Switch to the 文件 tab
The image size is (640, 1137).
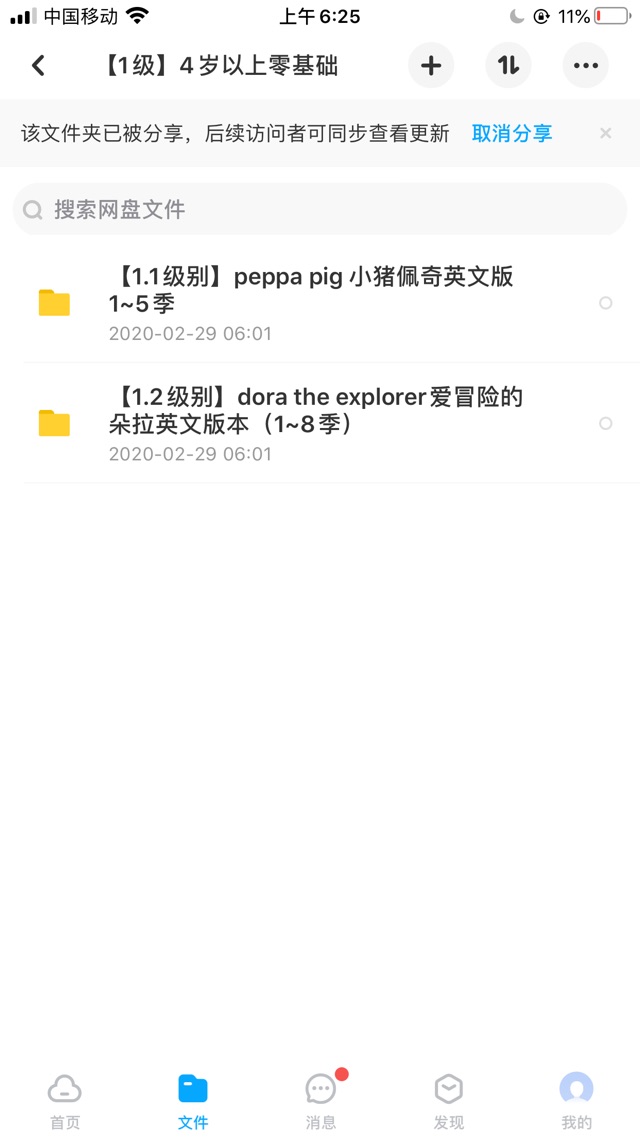(x=193, y=1102)
